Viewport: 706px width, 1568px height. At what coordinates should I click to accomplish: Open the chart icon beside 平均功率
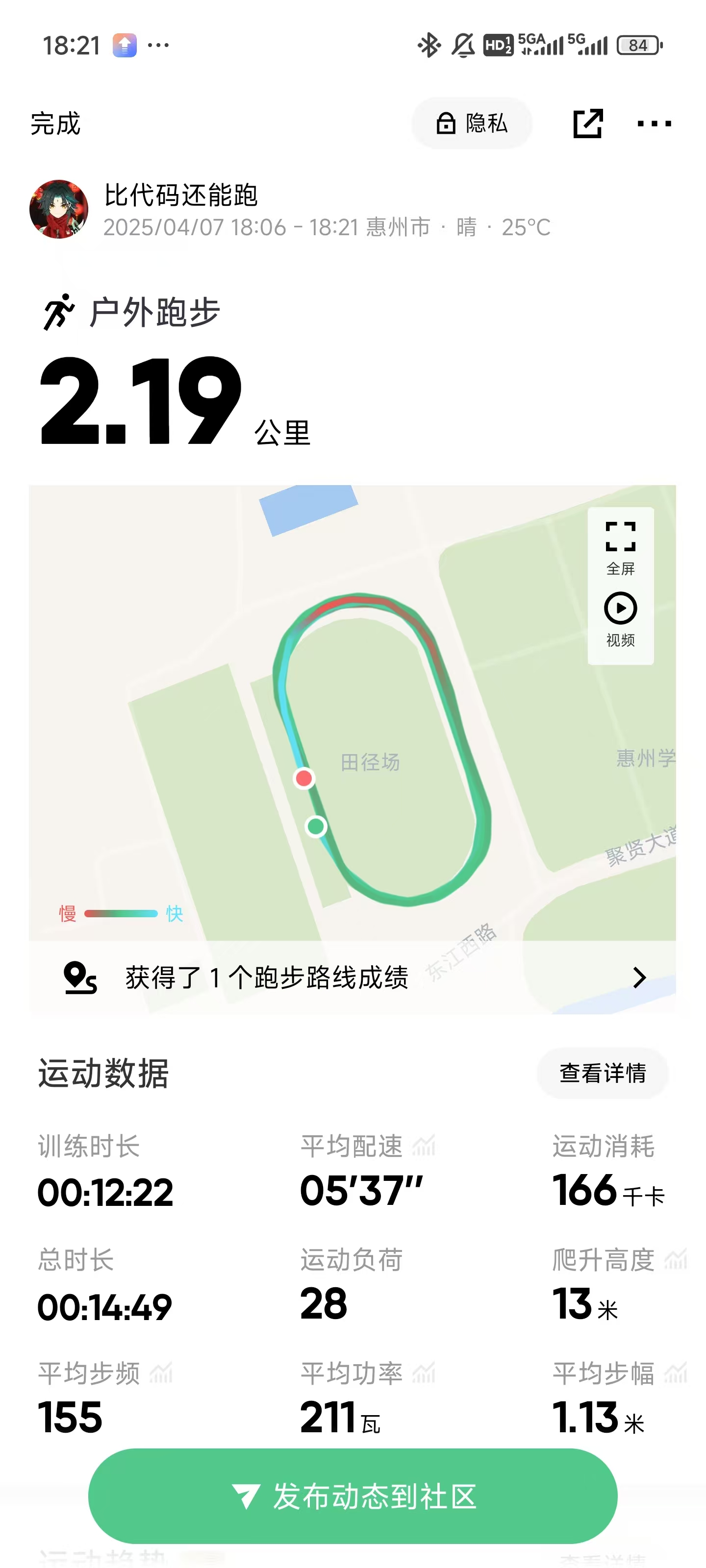(424, 1373)
